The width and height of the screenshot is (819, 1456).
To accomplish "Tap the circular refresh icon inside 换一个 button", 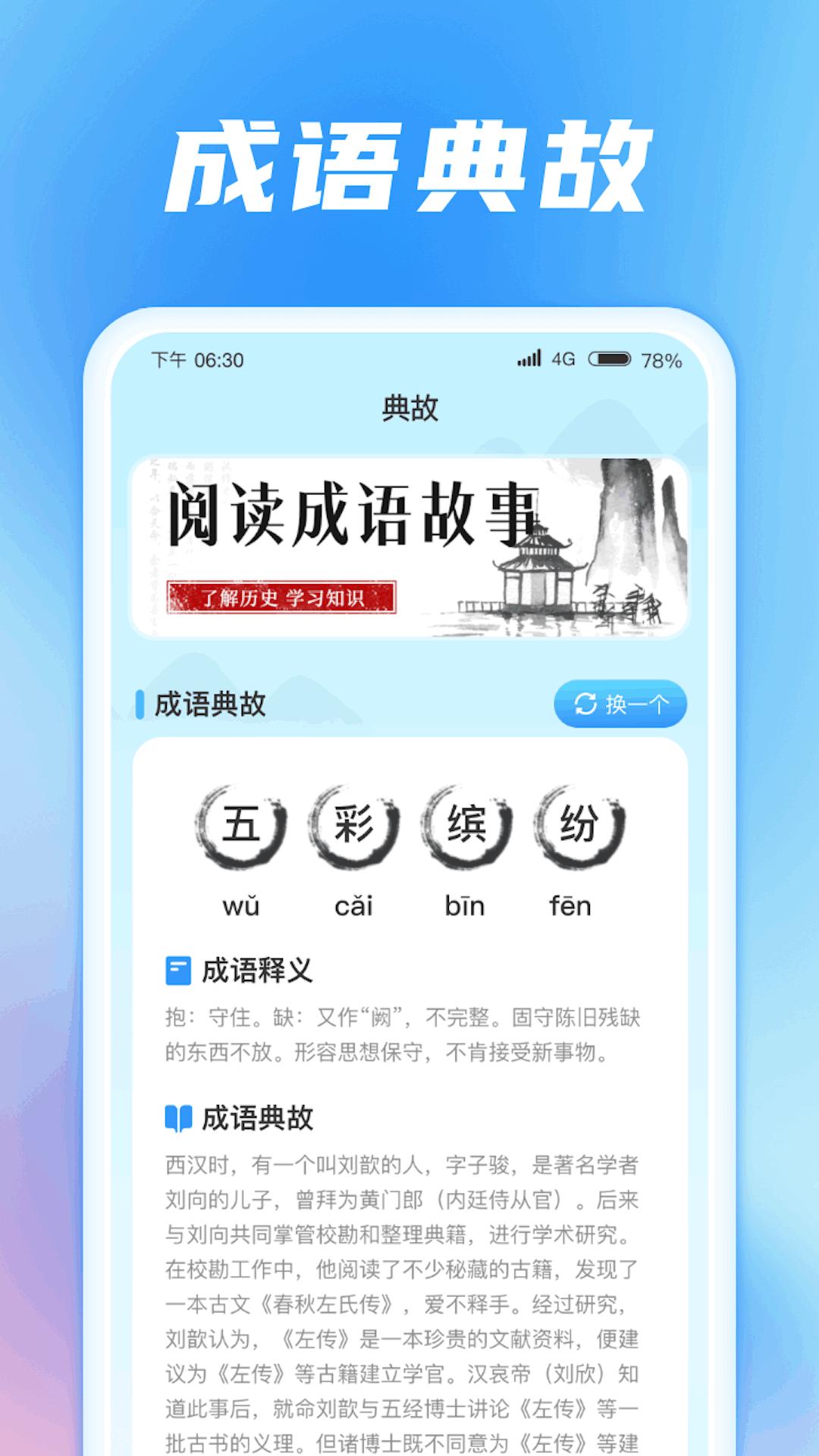I will (583, 704).
